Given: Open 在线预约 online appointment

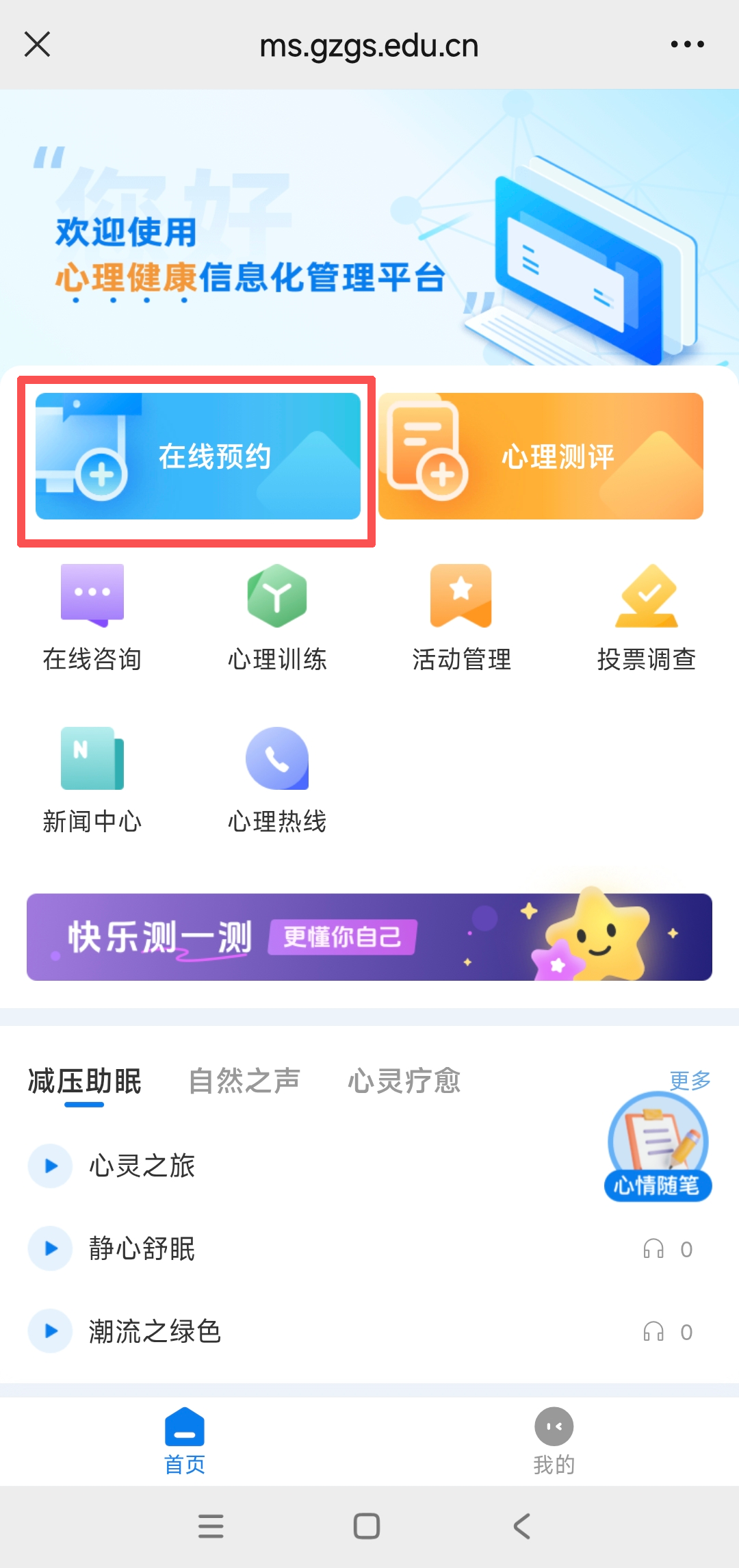Looking at the screenshot, I should [198, 457].
